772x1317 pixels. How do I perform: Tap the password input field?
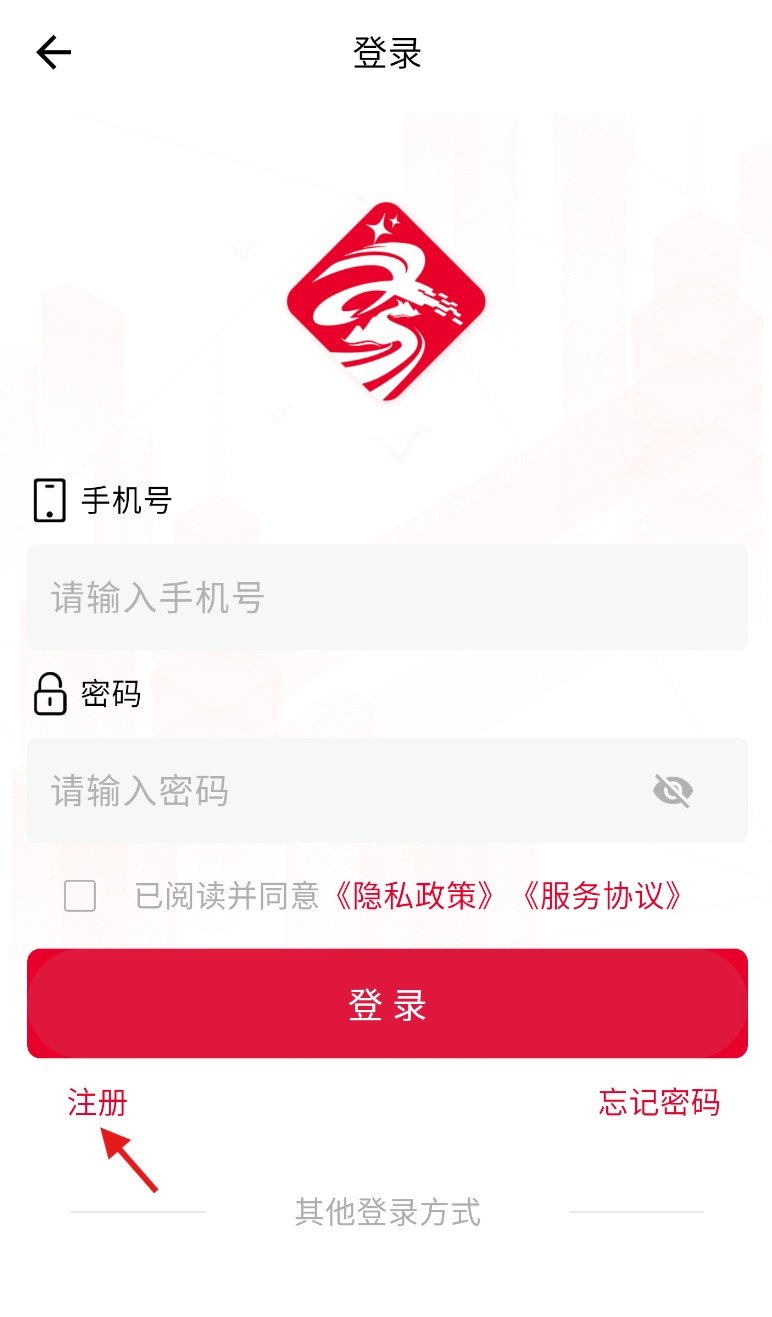click(340, 791)
